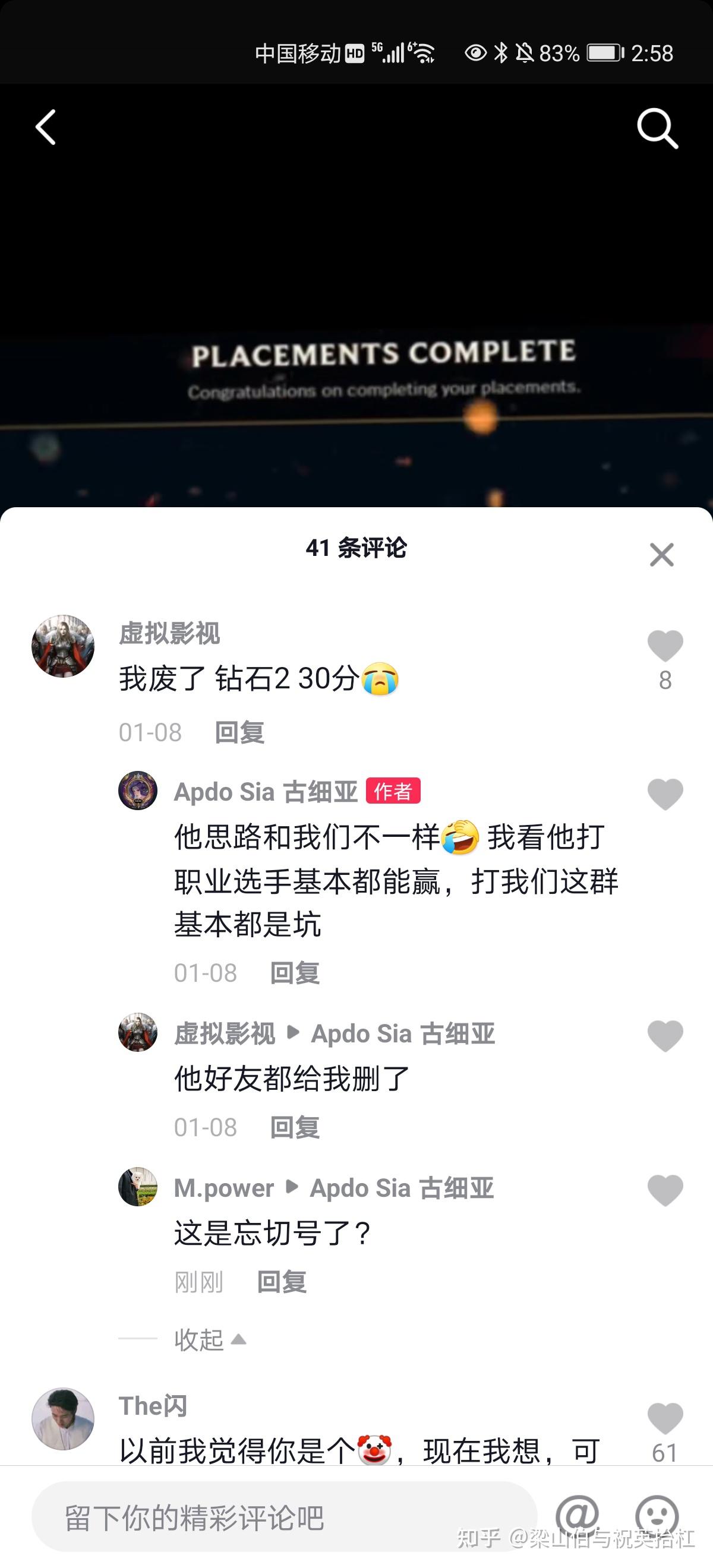Tap The闪's username
Viewport: 713px width, 1568px height.
pyautogui.click(x=152, y=1406)
